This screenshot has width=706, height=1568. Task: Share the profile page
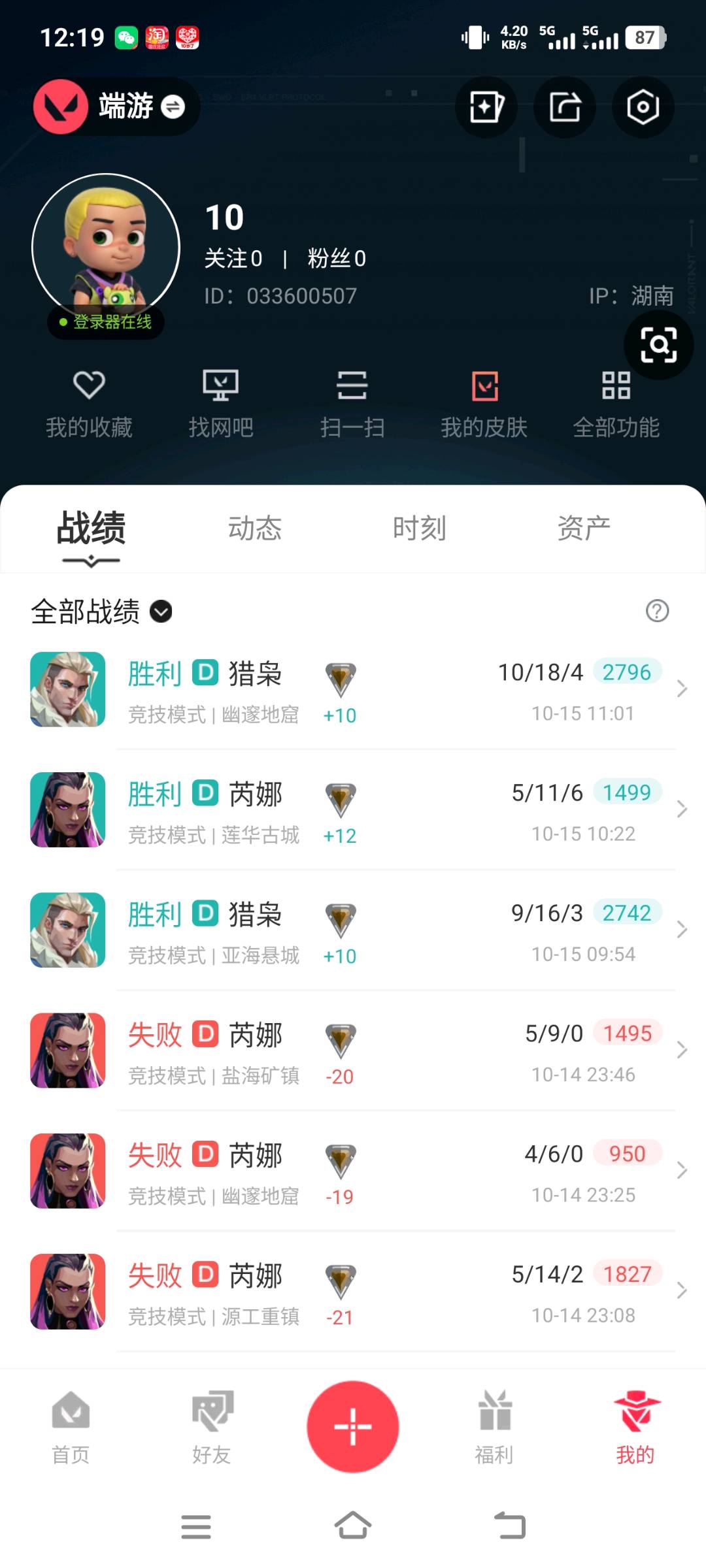[x=565, y=107]
